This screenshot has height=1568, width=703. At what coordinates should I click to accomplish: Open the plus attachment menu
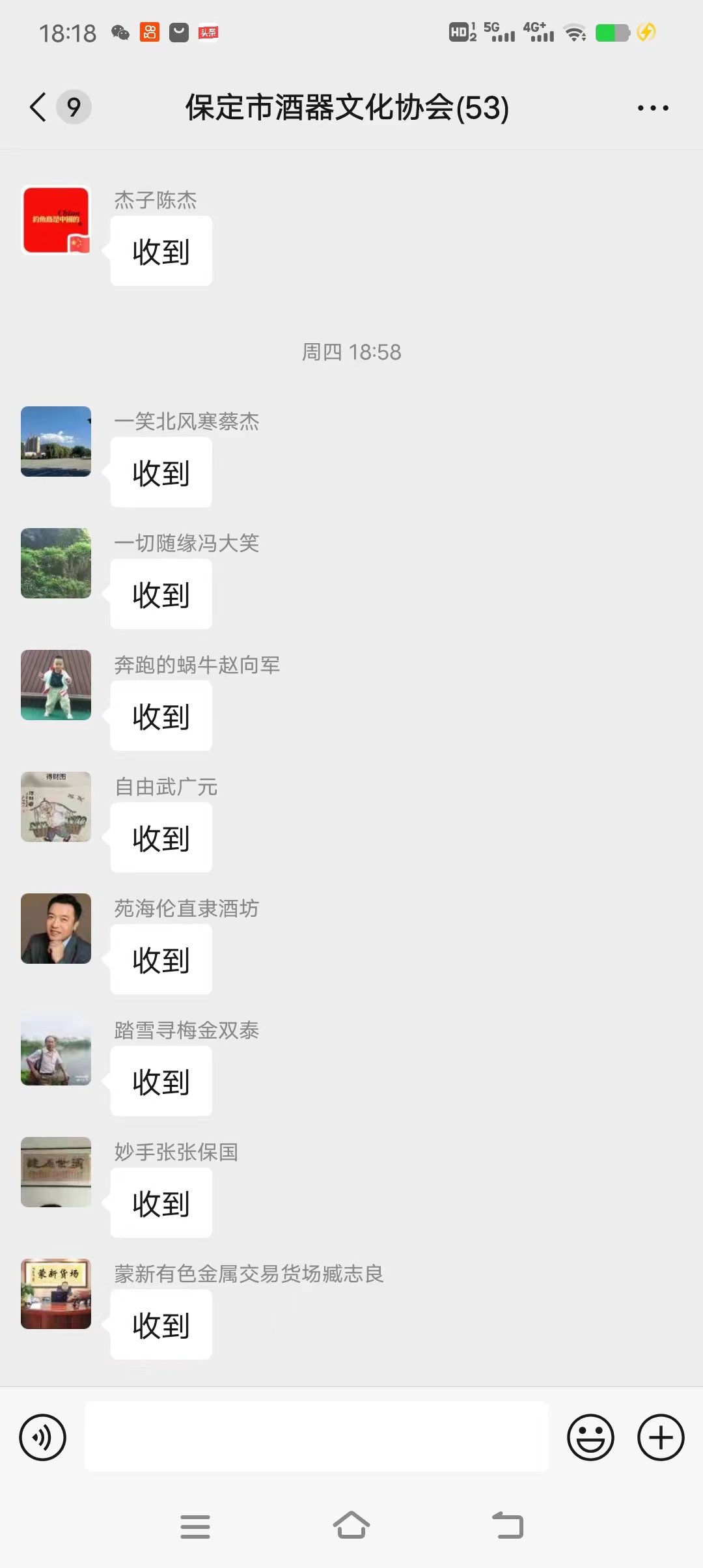[x=661, y=1437]
